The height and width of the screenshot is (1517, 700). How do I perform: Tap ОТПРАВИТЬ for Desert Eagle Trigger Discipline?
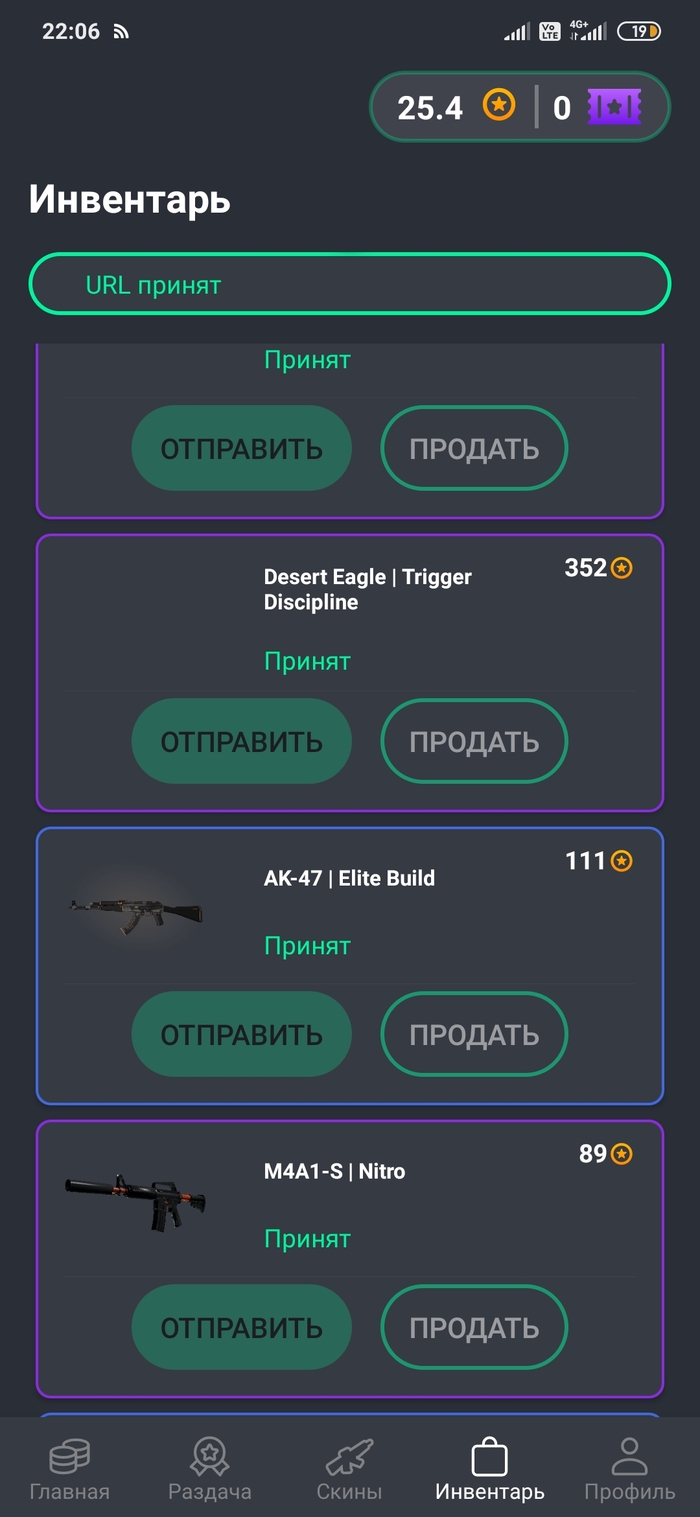[241, 741]
